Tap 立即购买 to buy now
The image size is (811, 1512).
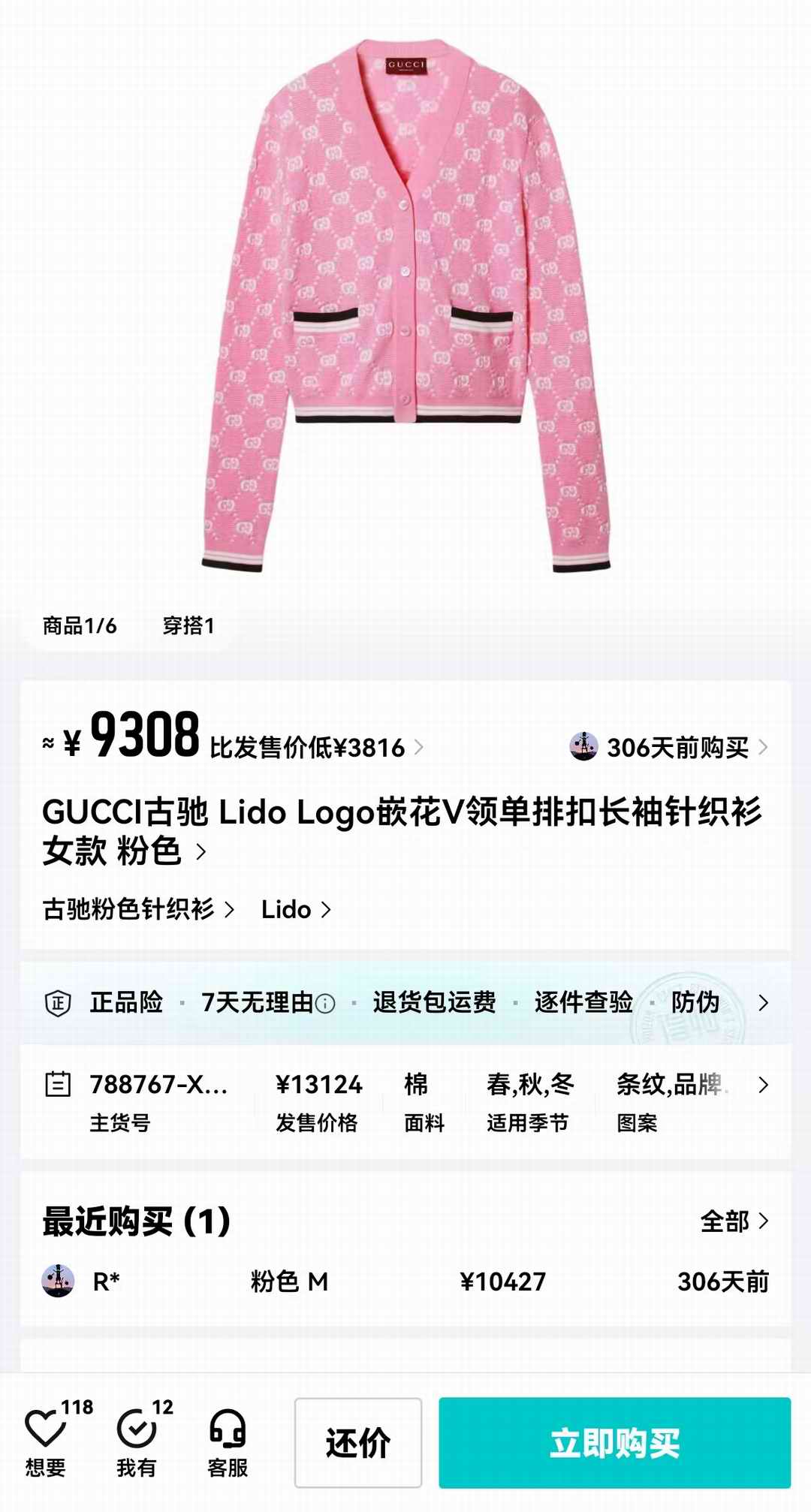click(614, 1442)
